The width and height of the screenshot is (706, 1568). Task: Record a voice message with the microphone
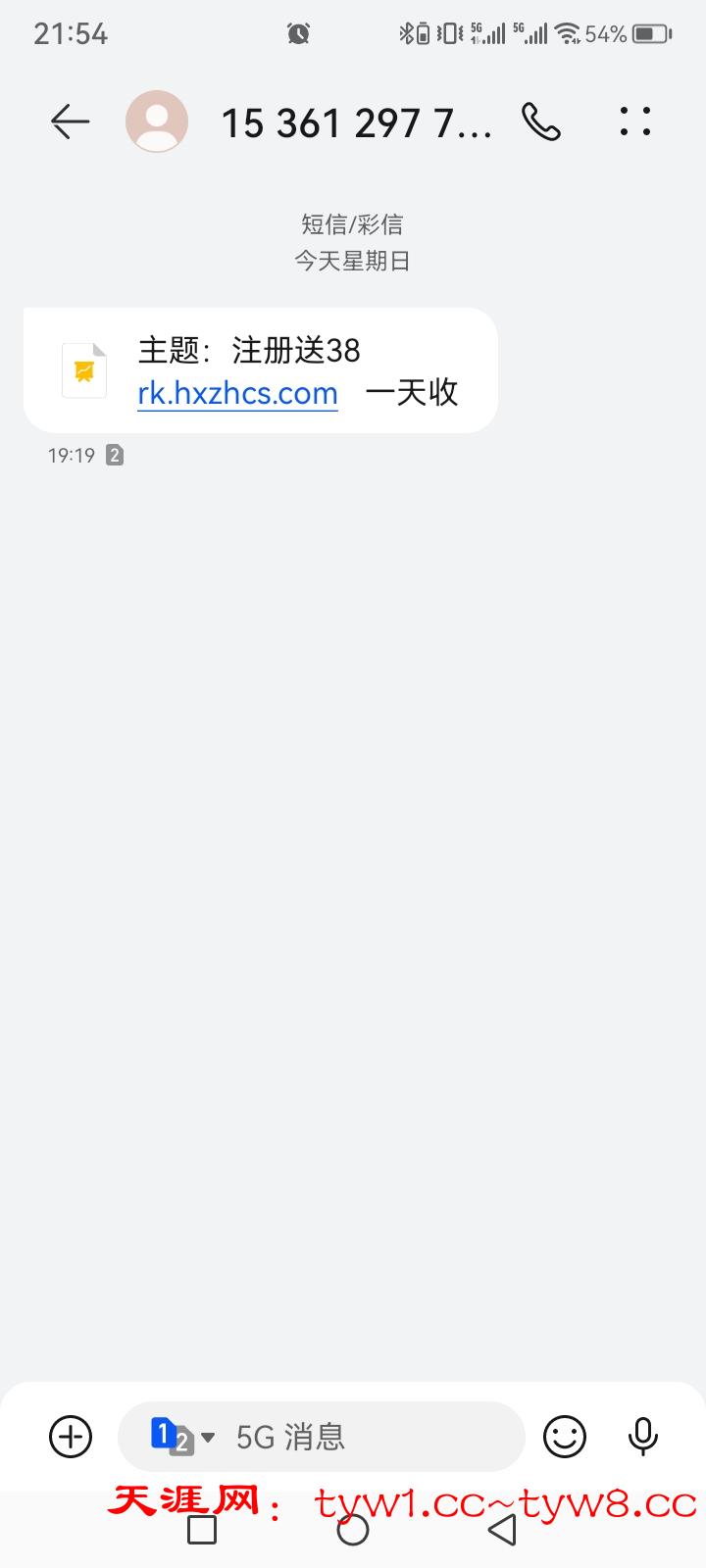click(642, 1437)
